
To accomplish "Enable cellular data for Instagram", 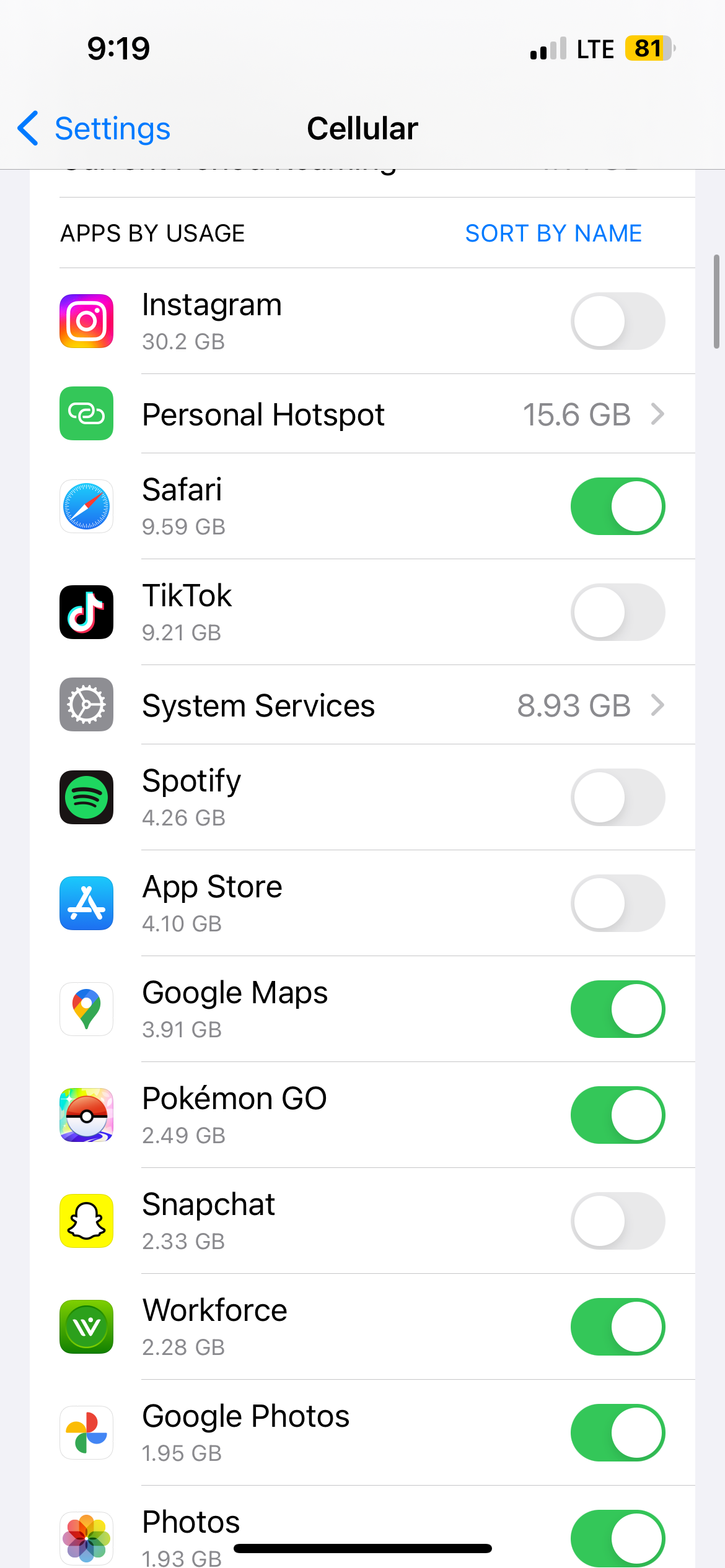I will point(617,321).
